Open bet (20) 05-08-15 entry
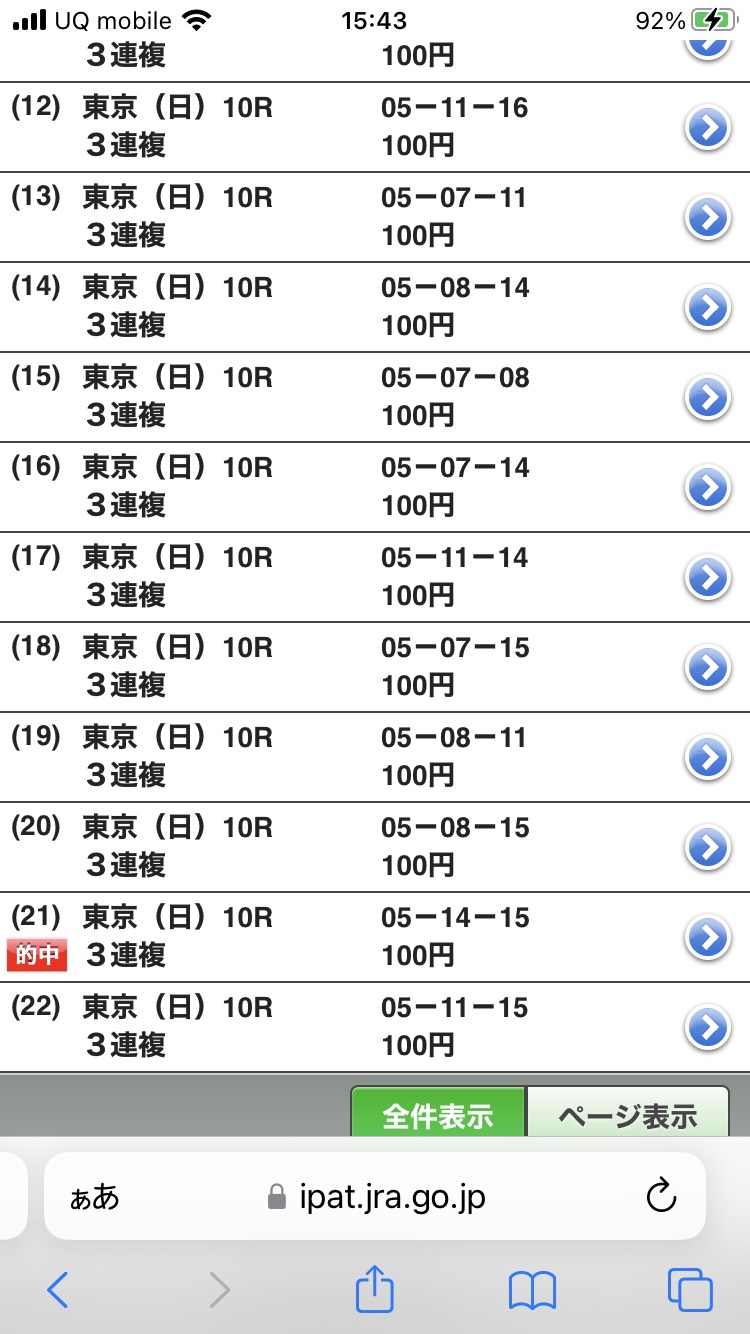The width and height of the screenshot is (750, 1334). coord(708,848)
